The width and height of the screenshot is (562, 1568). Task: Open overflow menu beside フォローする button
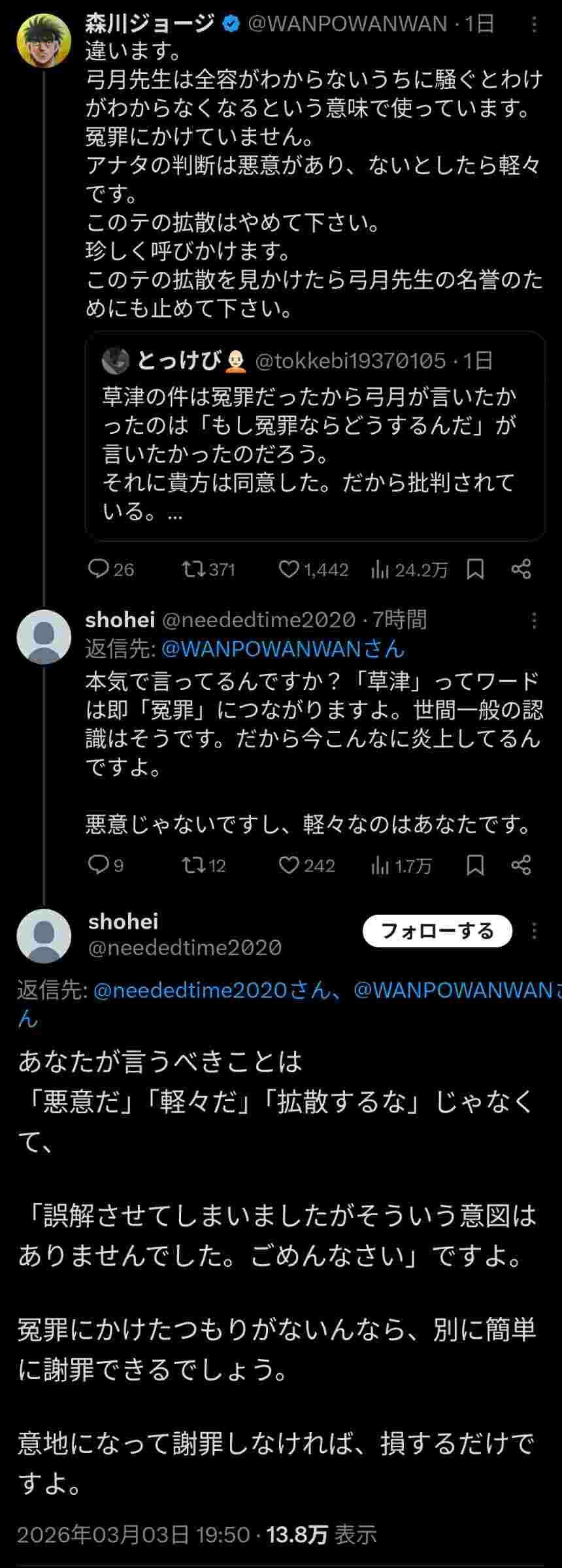click(x=534, y=931)
